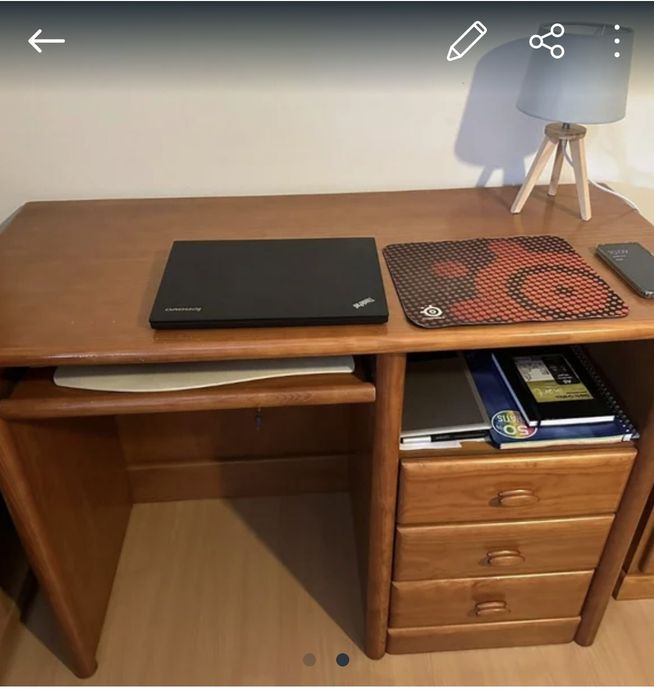Edit the listing with pencil icon
654x699 pixels.
466,41
